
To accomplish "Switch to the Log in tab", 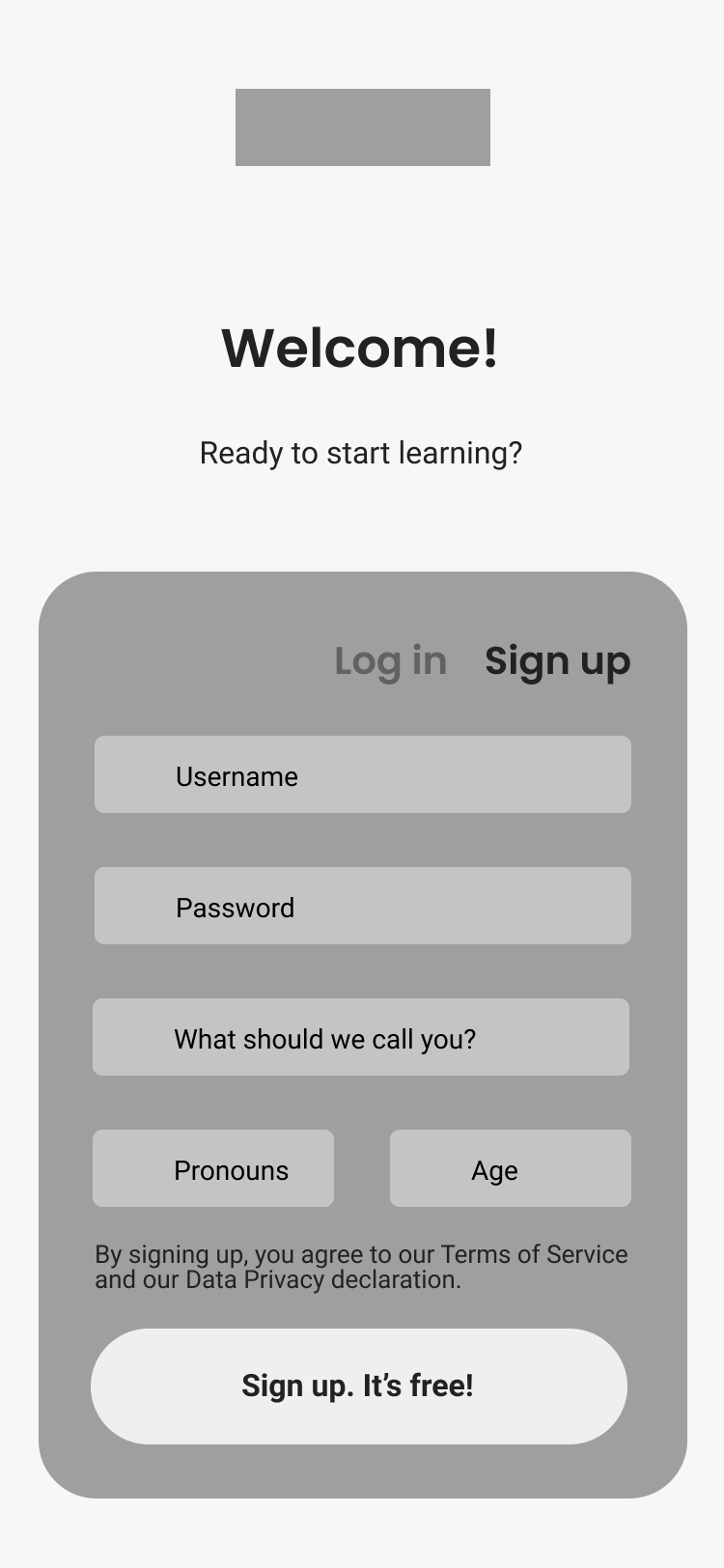I will [390, 661].
